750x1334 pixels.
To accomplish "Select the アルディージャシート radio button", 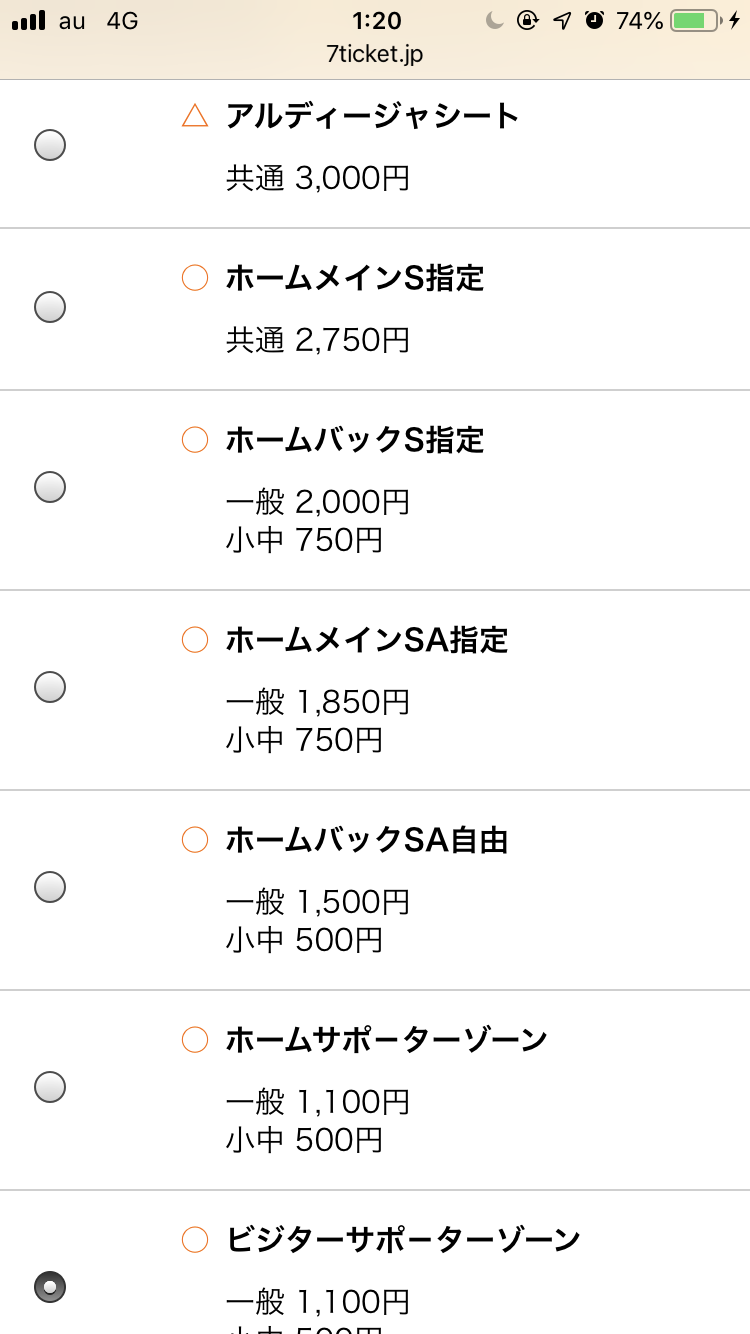I will click(50, 145).
